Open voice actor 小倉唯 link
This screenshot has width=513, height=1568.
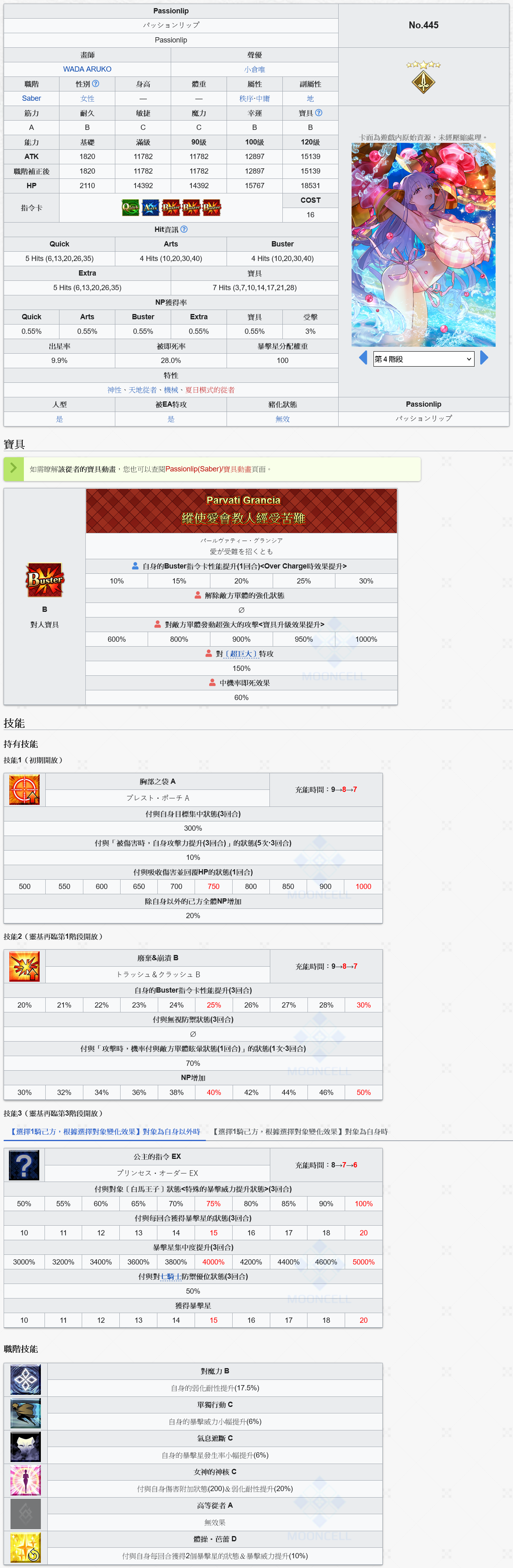[254, 69]
